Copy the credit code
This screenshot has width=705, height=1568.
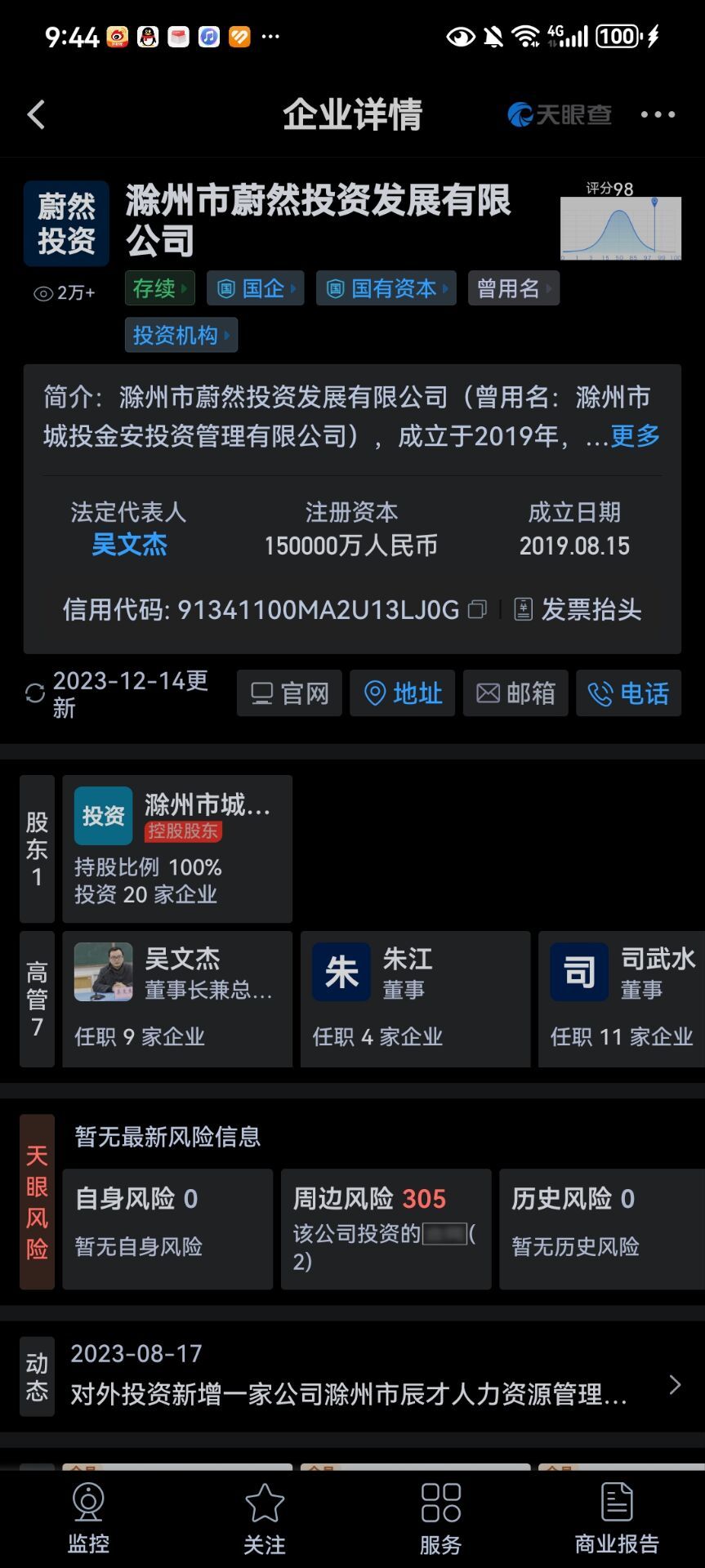477,609
